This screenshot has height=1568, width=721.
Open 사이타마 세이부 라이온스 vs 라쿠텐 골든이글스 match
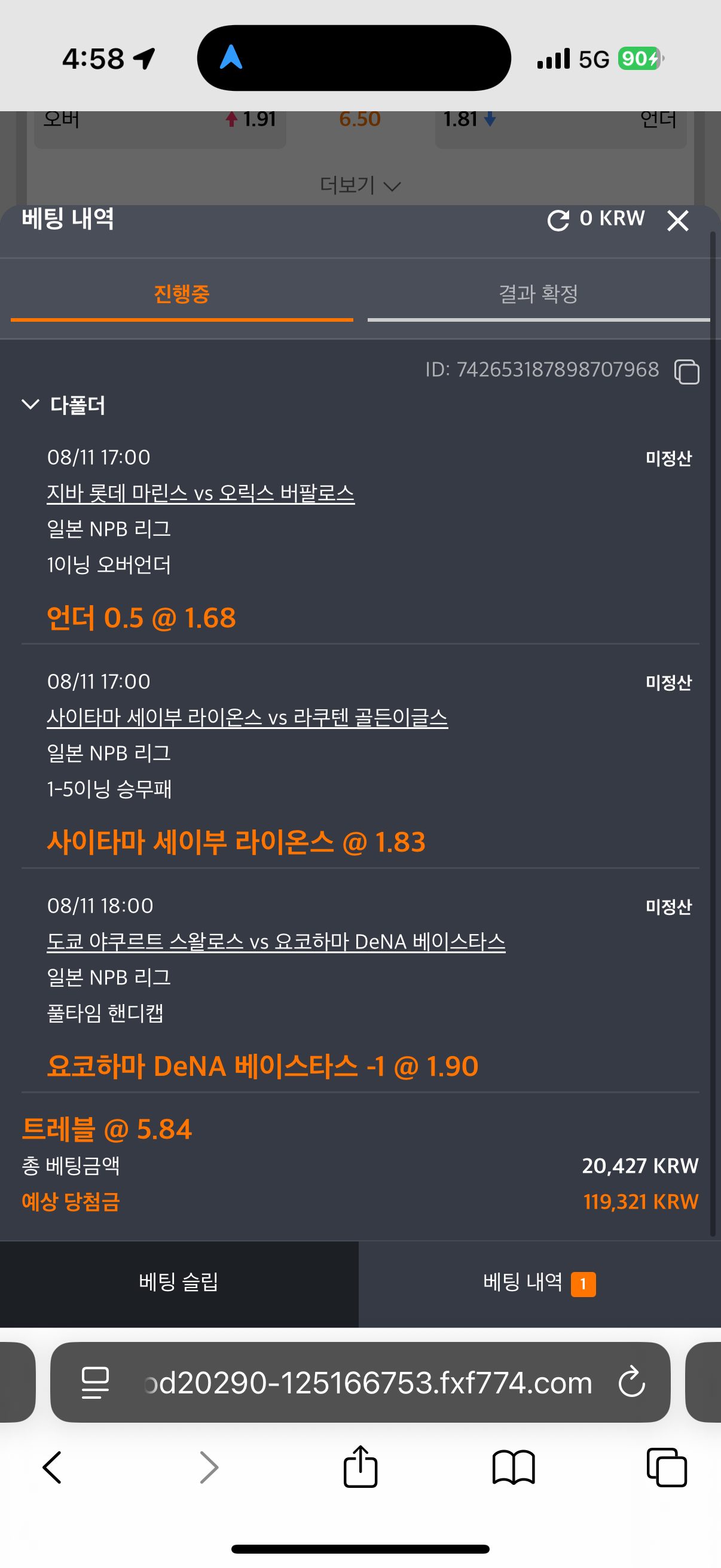[247, 718]
